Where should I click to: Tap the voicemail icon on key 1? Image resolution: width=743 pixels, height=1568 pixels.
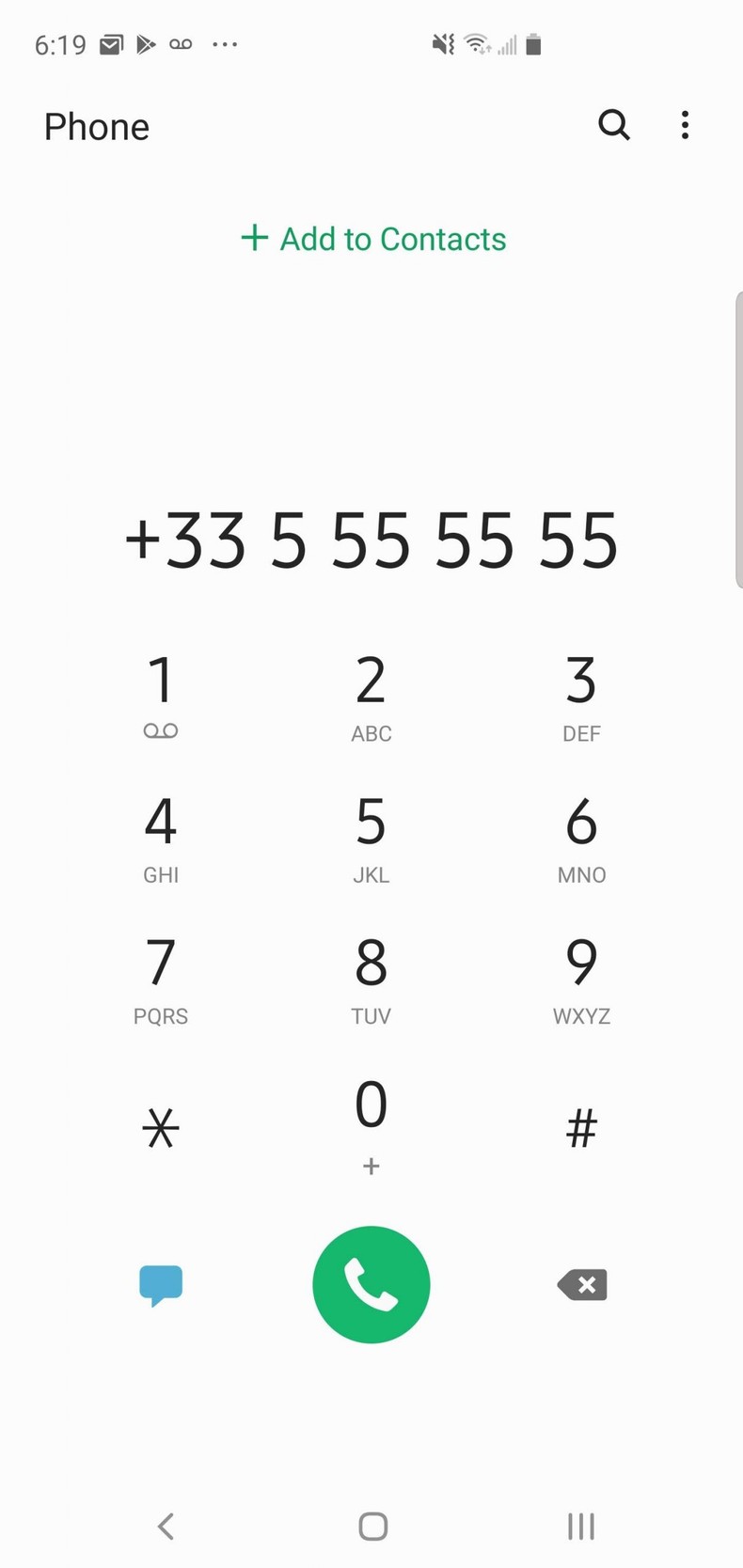160,730
